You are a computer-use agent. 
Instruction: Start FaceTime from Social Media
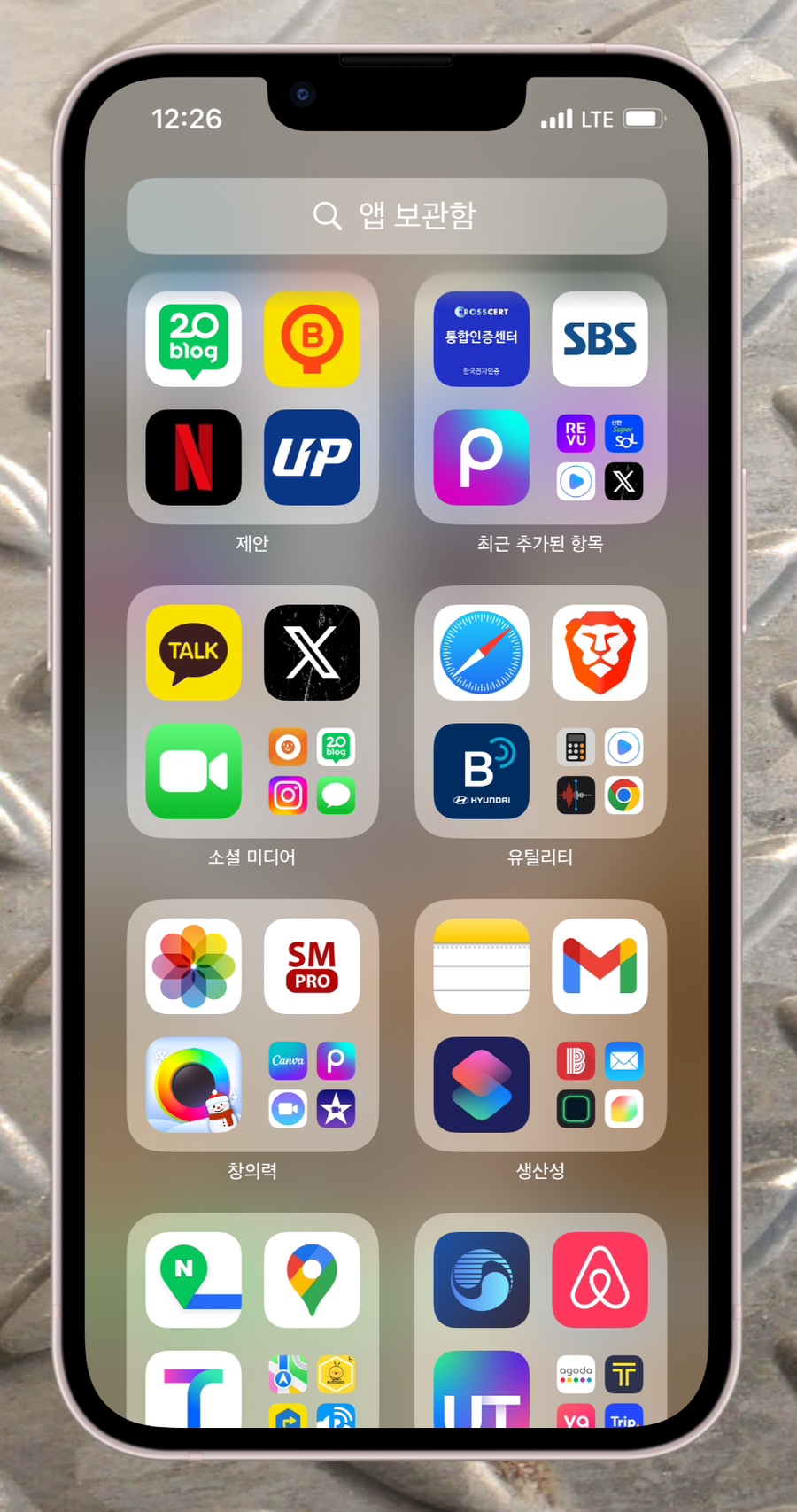click(x=193, y=772)
